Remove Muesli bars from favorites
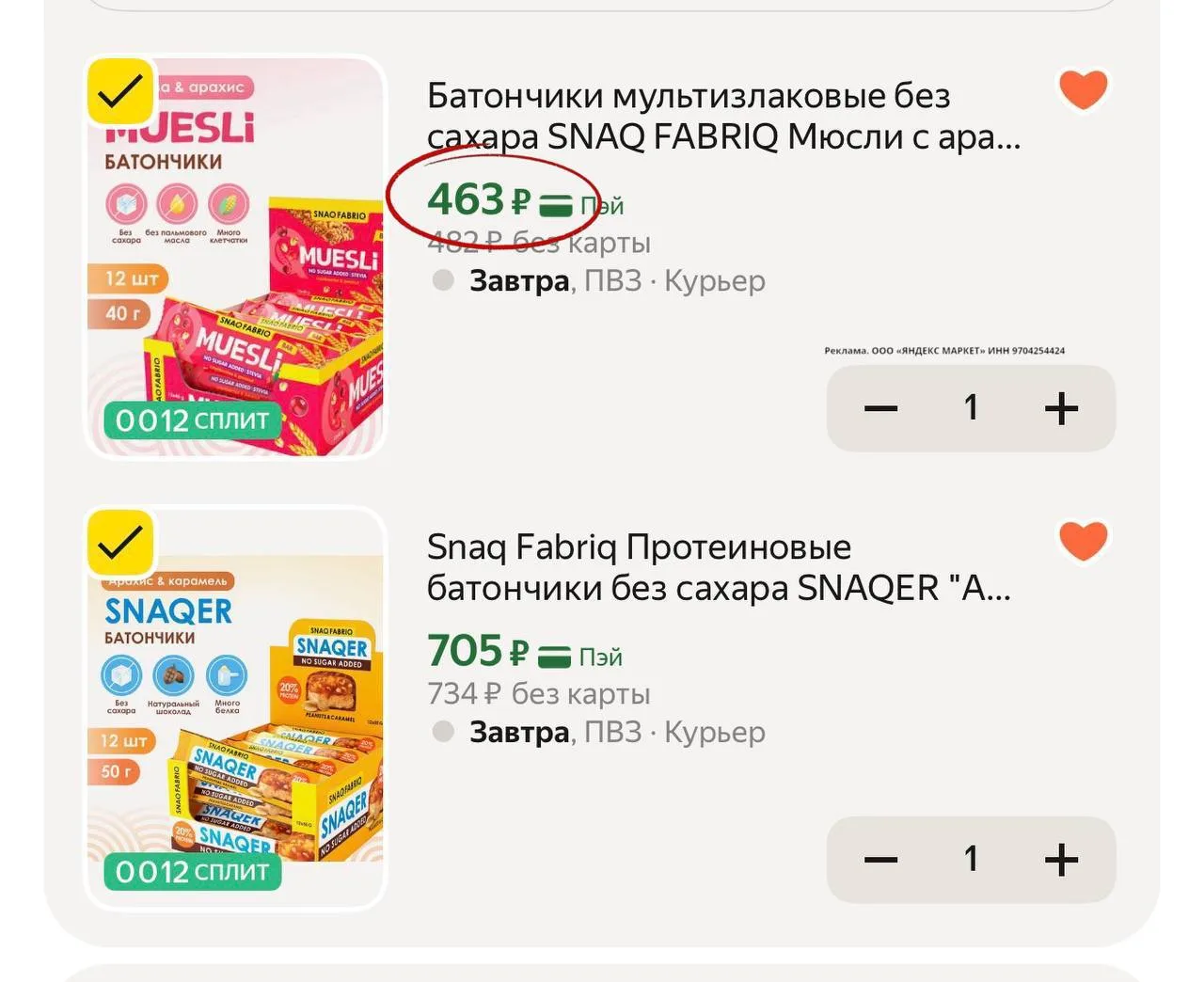This screenshot has height=982, width=1204. [1083, 90]
